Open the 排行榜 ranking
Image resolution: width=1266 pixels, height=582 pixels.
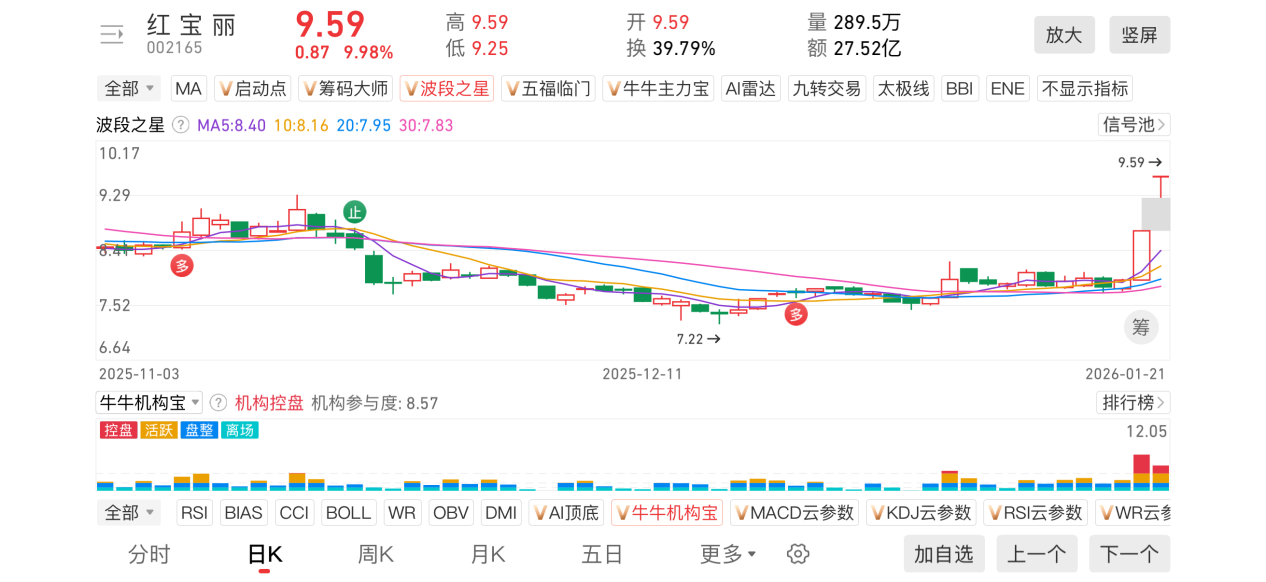pos(1133,403)
